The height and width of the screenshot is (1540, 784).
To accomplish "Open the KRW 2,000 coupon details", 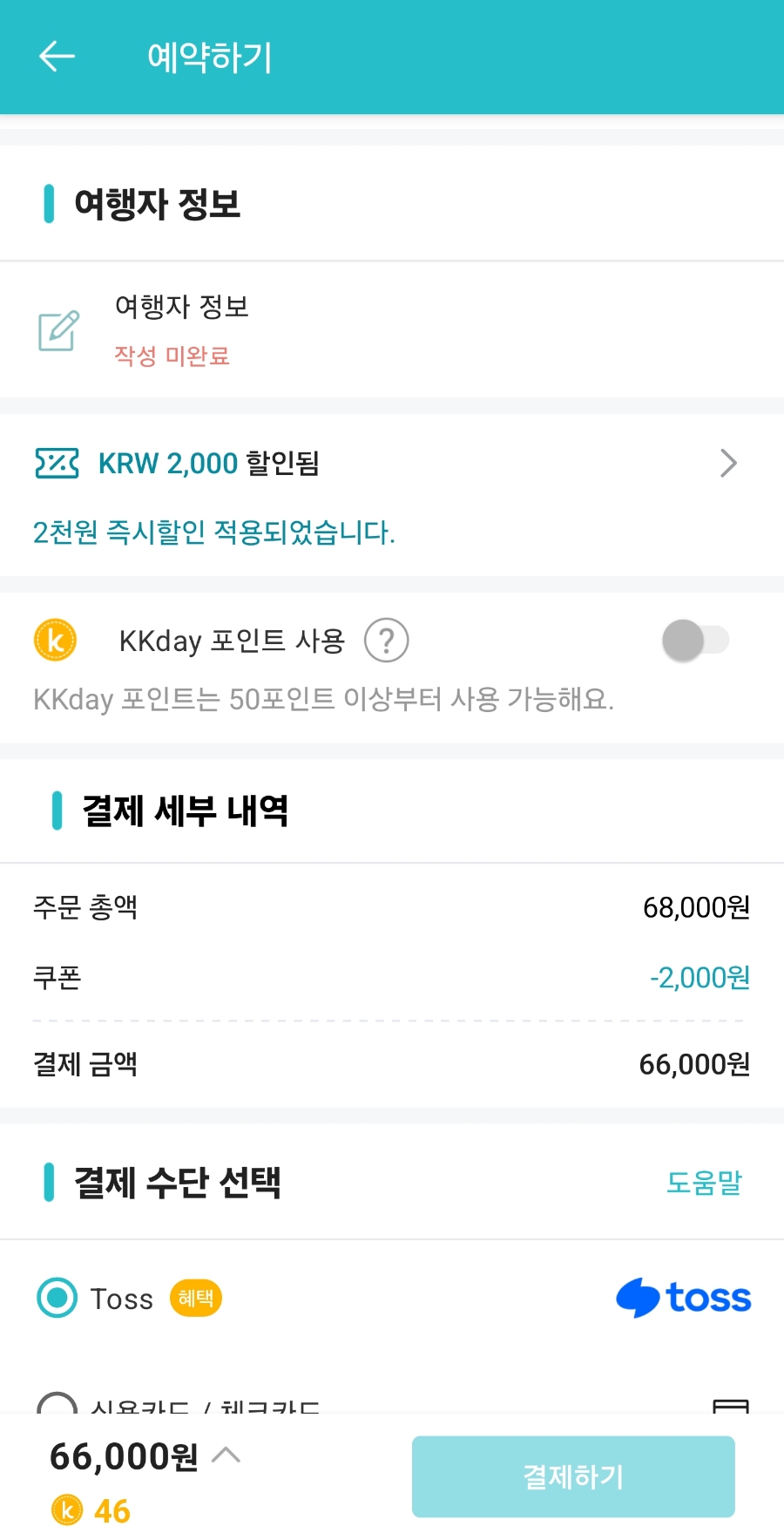I will tap(392, 494).
